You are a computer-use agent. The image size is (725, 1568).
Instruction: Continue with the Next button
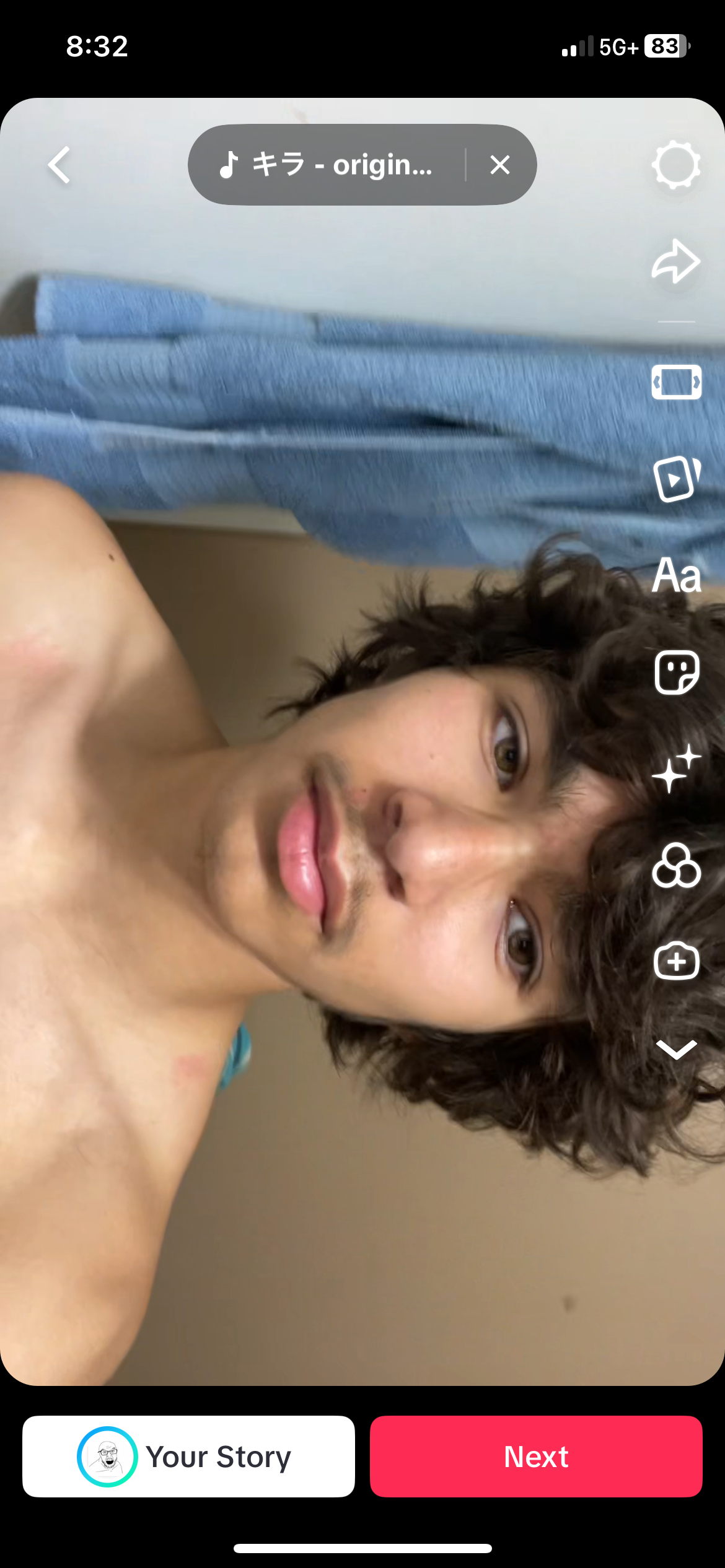coord(536,1457)
